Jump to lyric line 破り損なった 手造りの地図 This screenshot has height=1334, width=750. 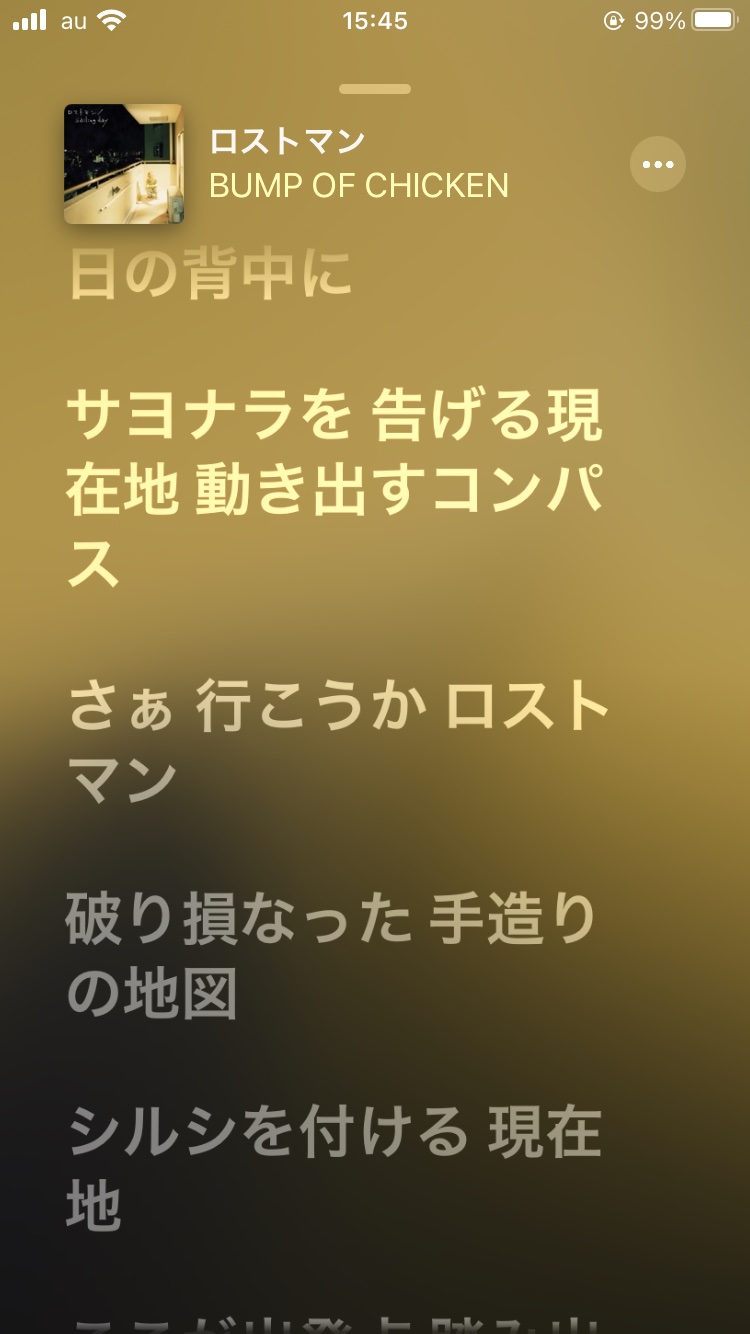click(330, 957)
